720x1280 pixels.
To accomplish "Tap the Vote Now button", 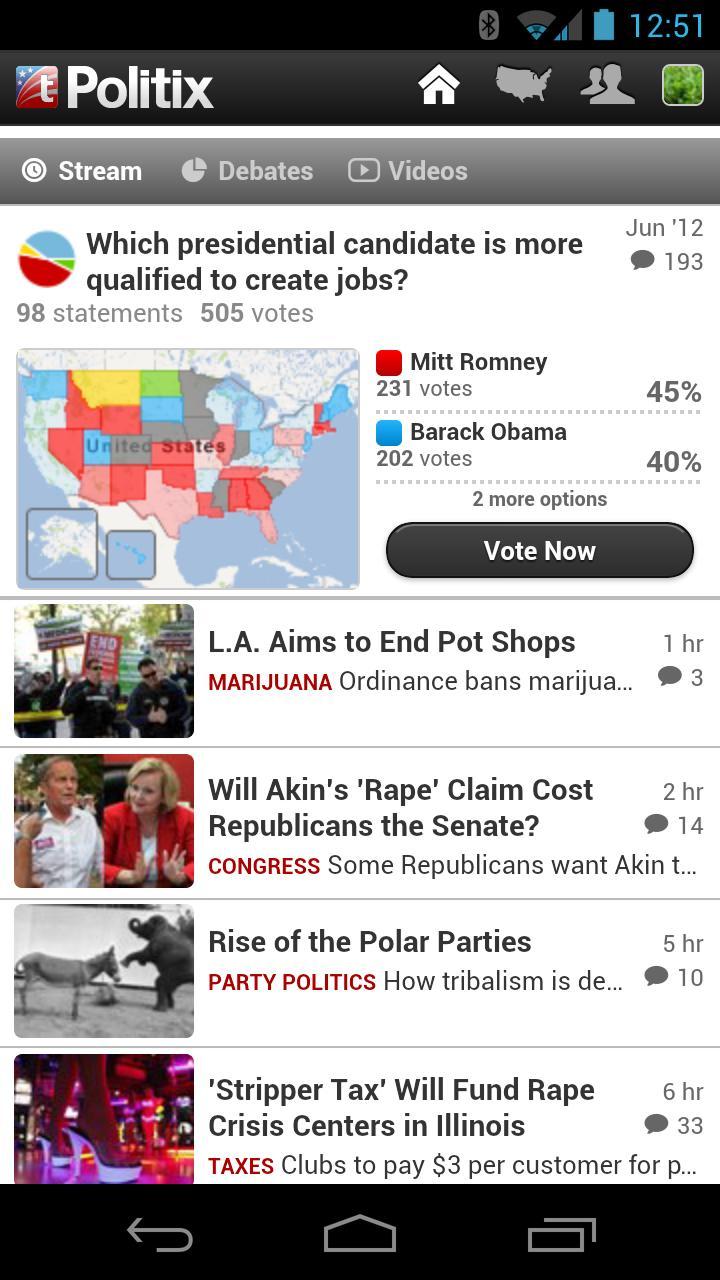I will coord(539,551).
